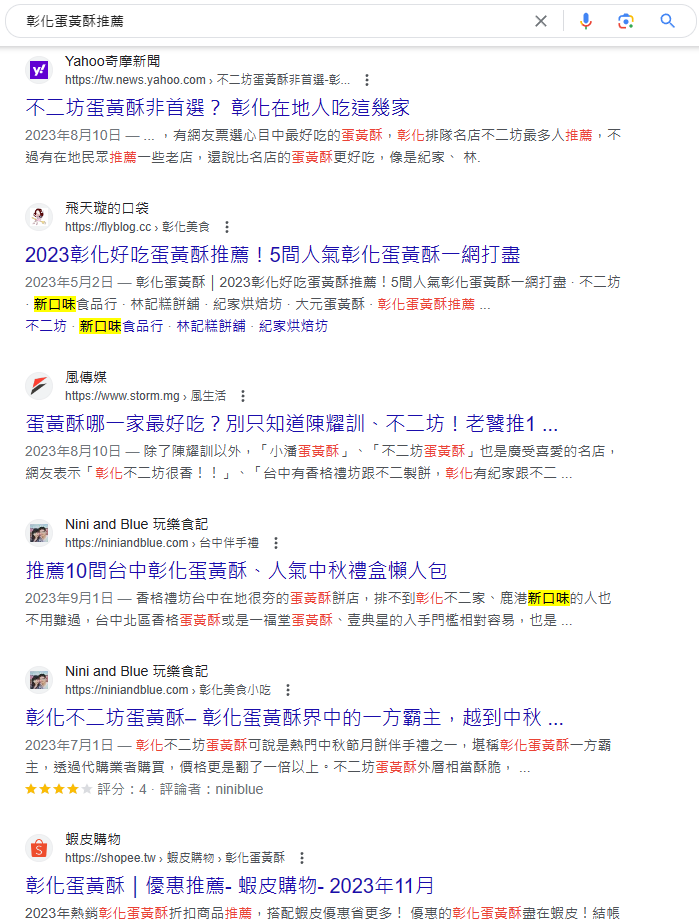Screen dimensions: 699x924
Task: Jump to the 不二坊 sitelink
Action: 46,326
